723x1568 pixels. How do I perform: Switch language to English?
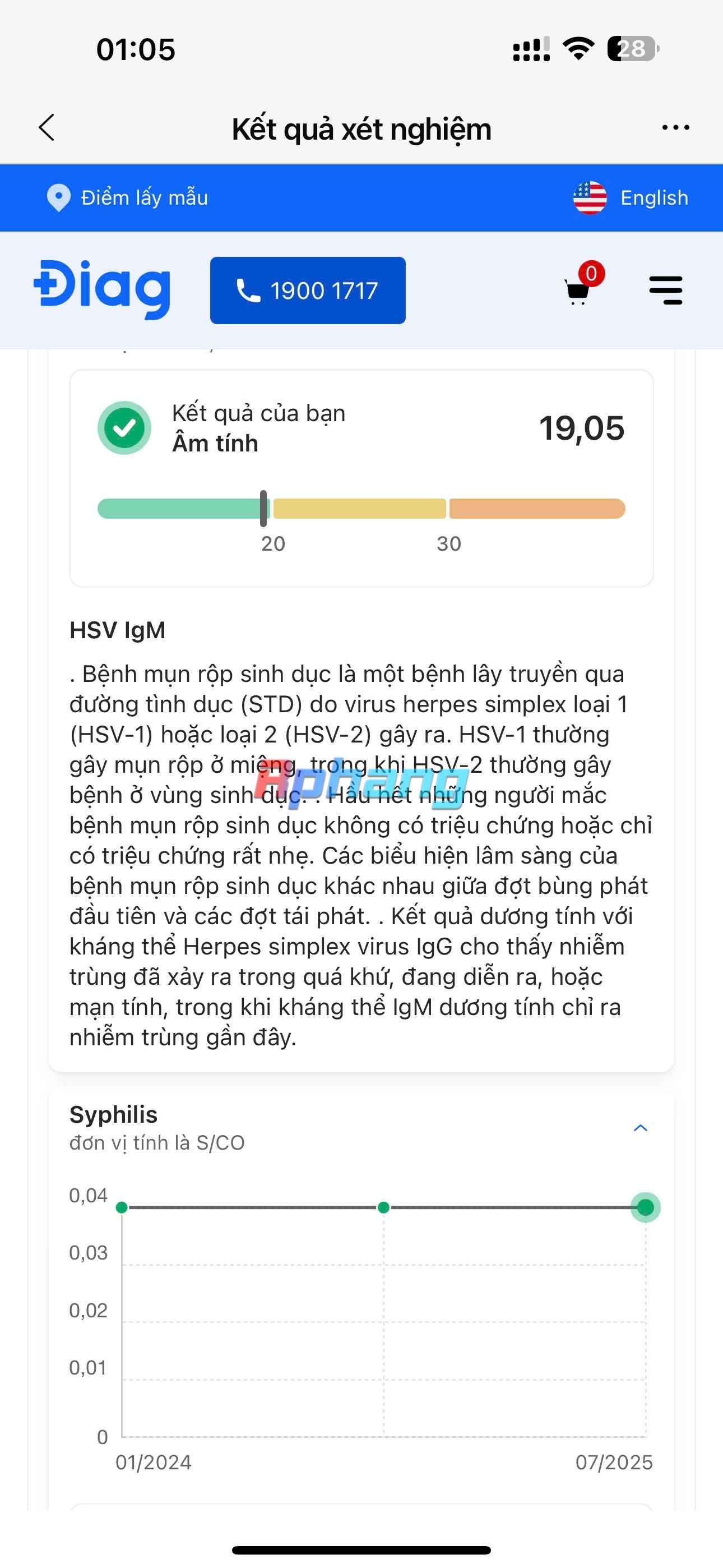631,198
